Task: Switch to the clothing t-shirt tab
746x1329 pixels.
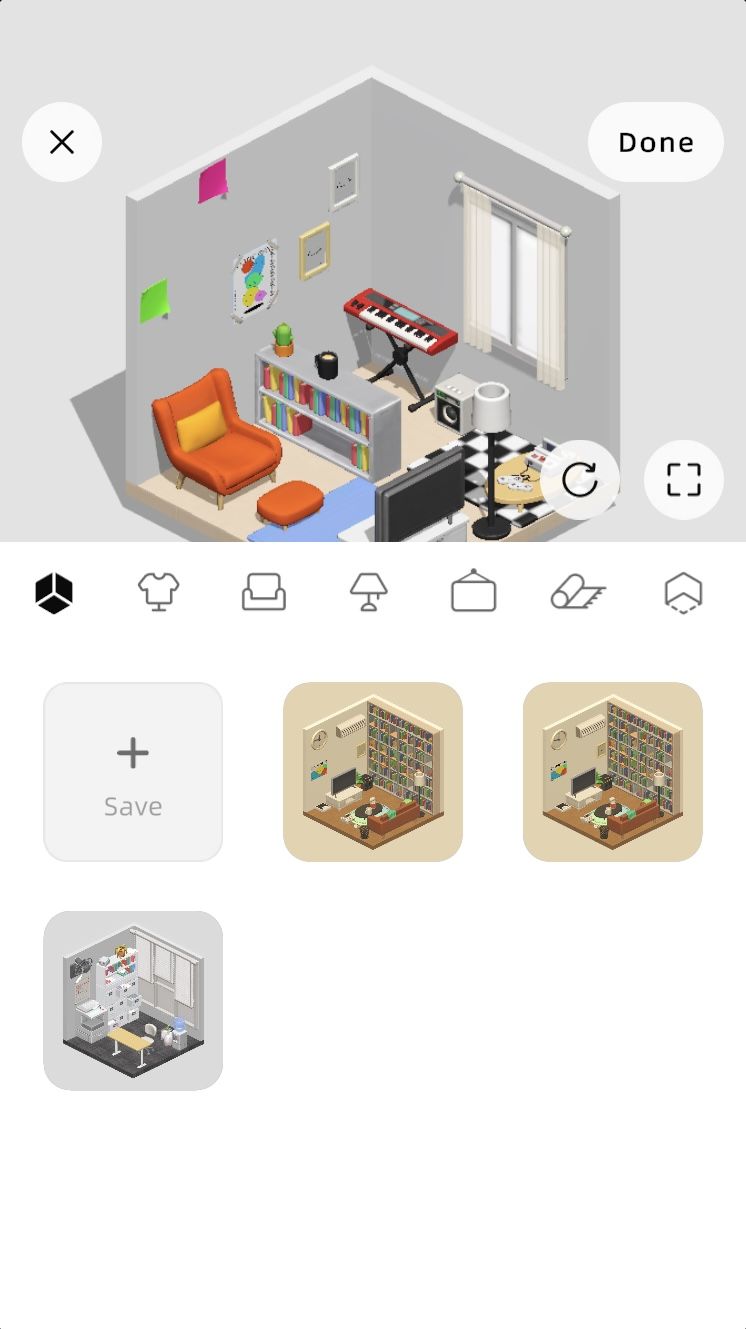Action: pos(159,593)
